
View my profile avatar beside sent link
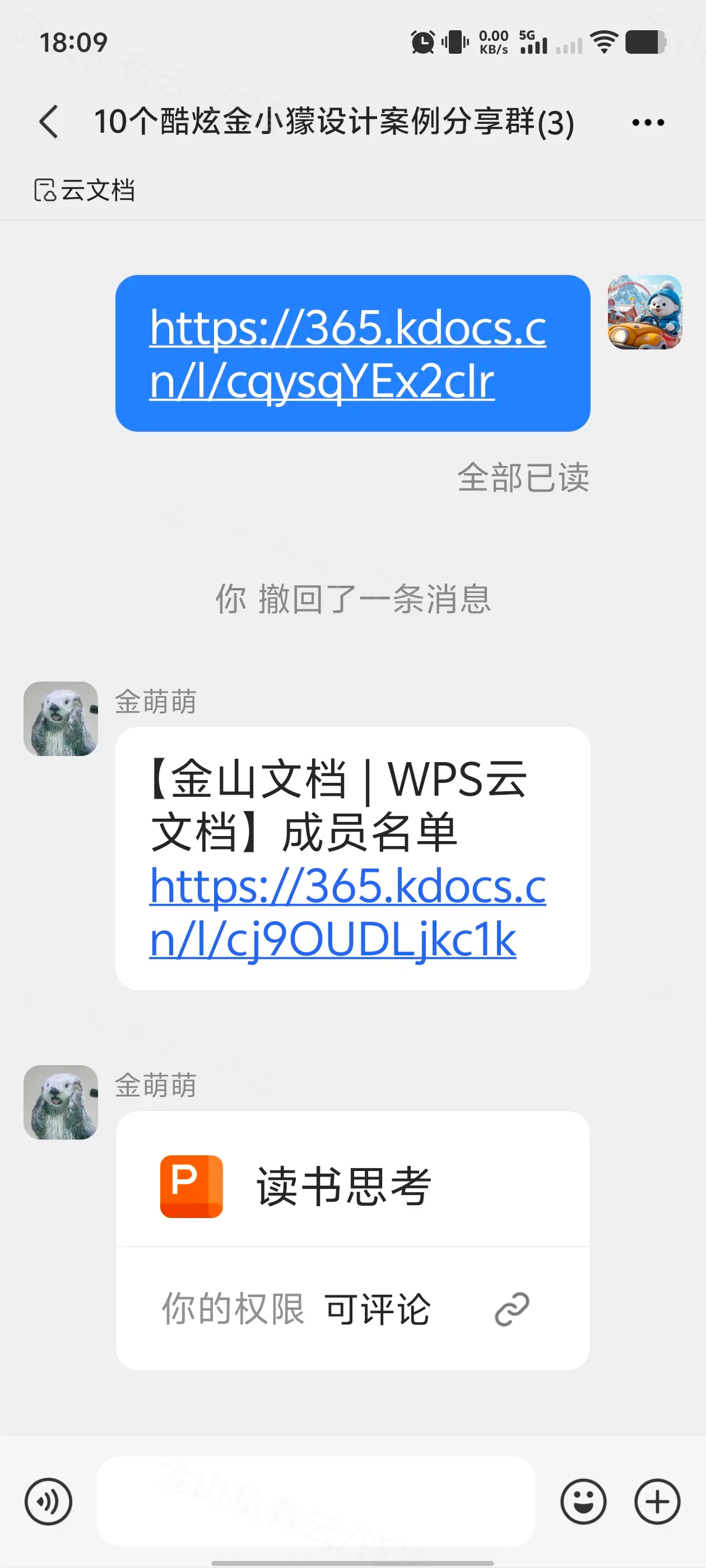tap(644, 312)
